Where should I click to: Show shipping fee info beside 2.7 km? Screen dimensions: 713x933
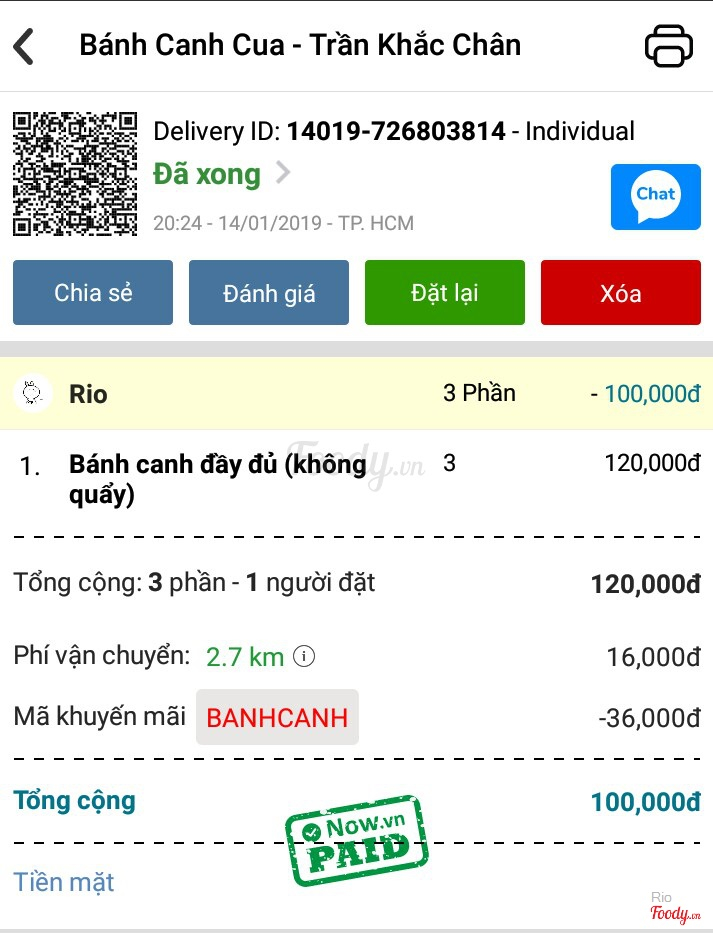(x=305, y=657)
